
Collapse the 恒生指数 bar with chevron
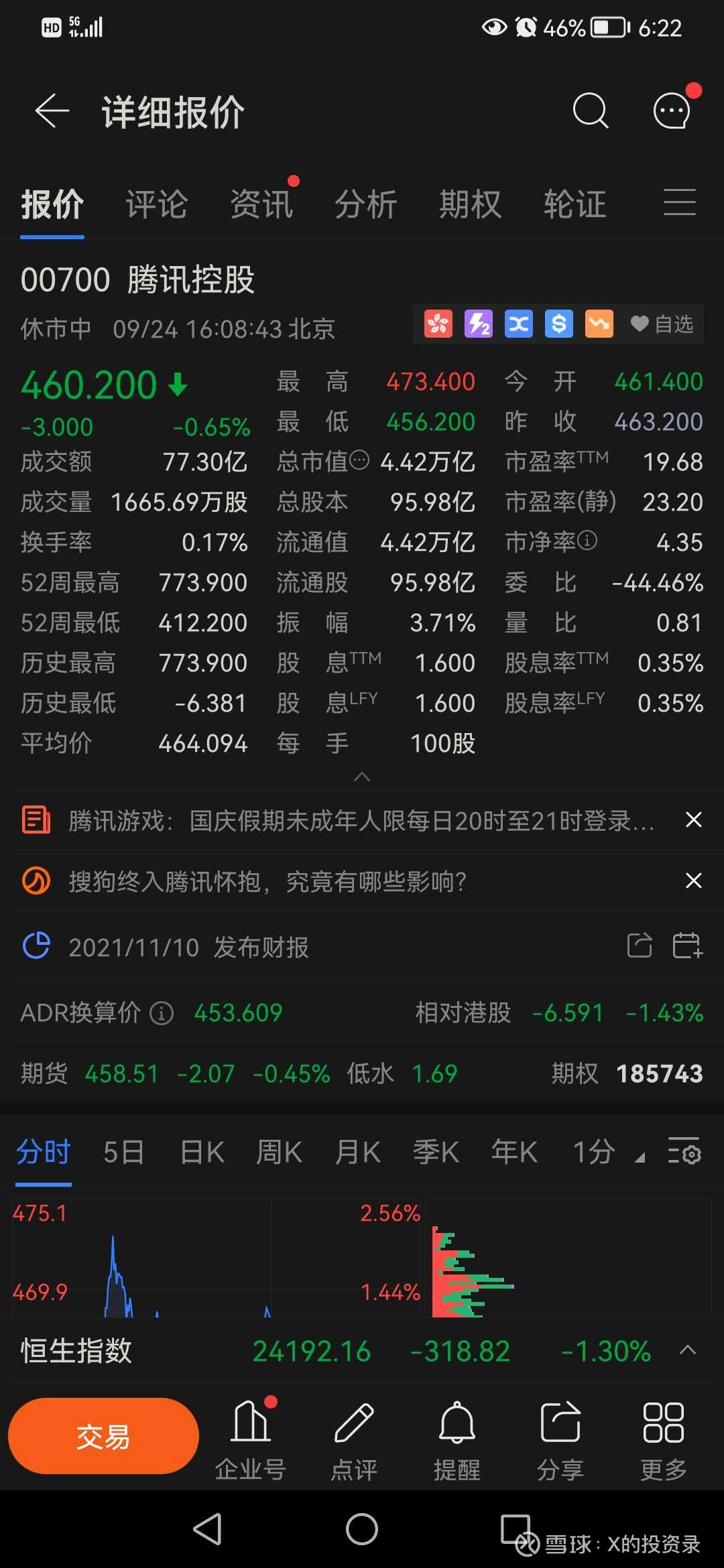[689, 1351]
